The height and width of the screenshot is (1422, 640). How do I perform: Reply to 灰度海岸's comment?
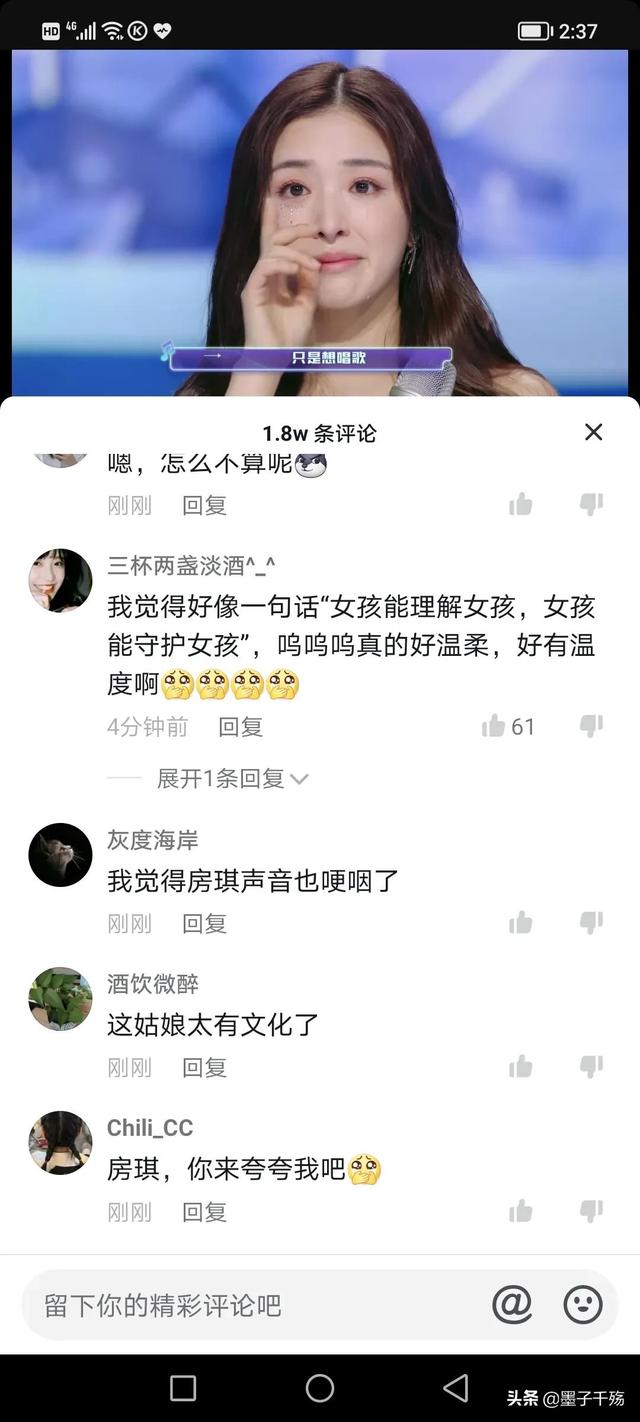[204, 924]
